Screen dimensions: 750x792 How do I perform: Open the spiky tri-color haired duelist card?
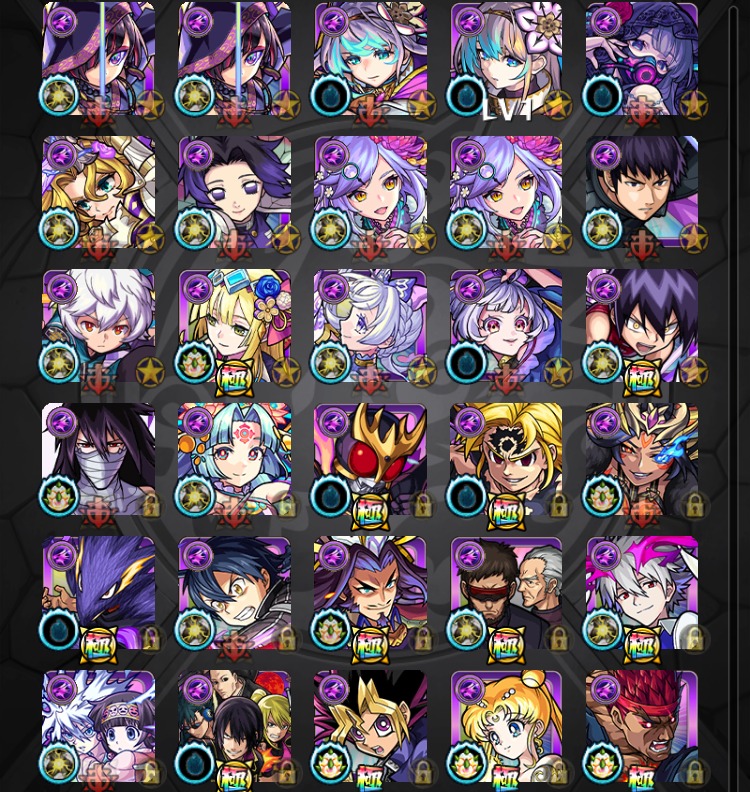click(x=370, y=727)
